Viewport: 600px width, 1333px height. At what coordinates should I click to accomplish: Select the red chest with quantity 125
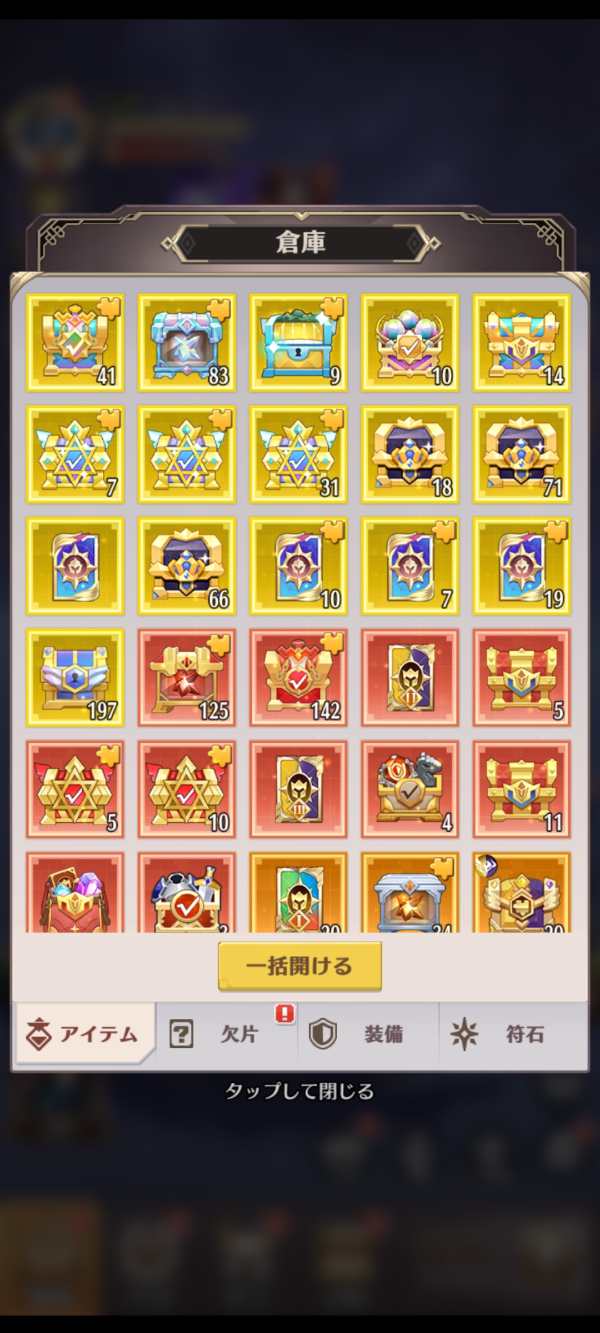187,677
